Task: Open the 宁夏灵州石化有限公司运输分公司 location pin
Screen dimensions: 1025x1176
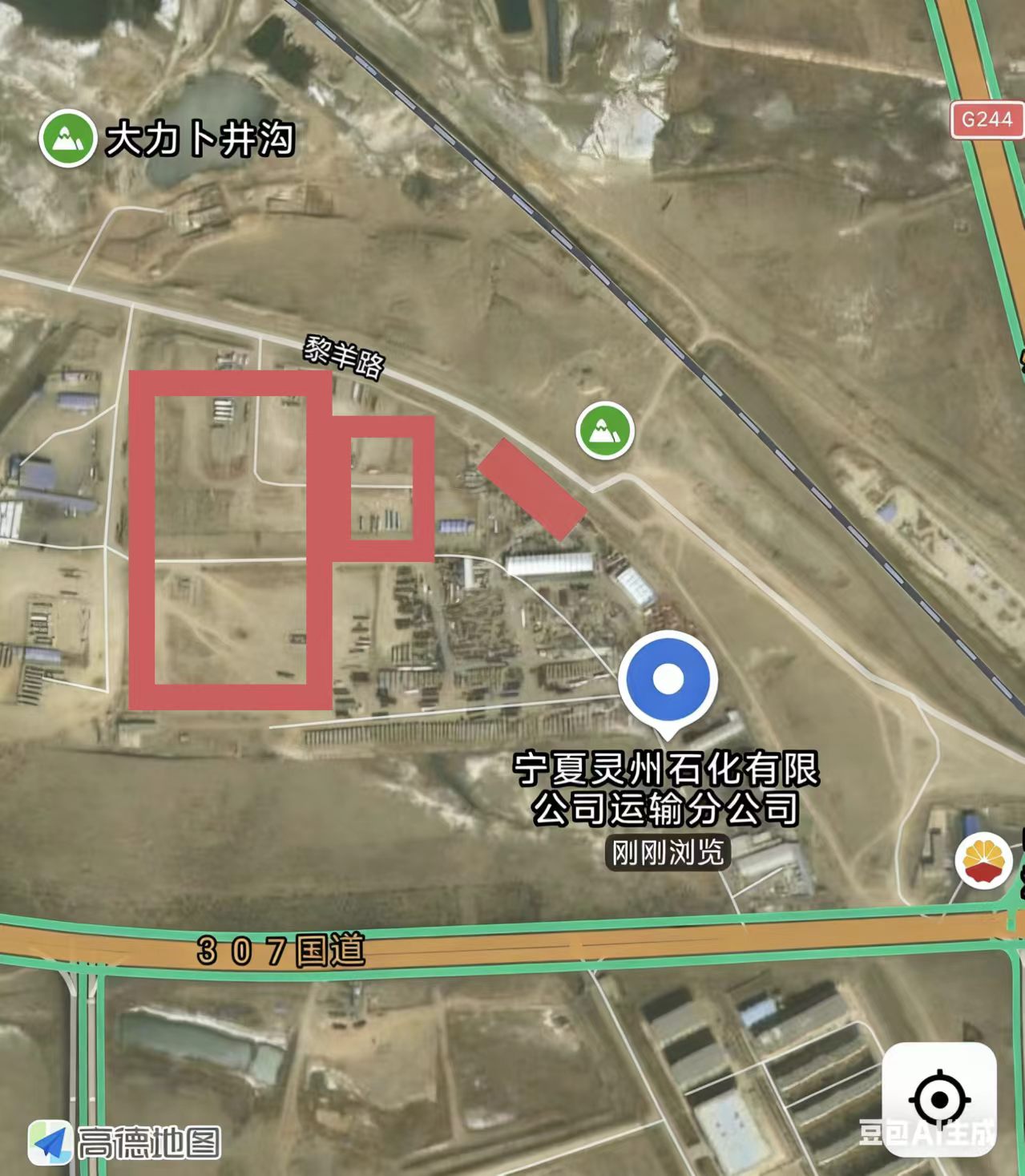Action: [x=668, y=681]
